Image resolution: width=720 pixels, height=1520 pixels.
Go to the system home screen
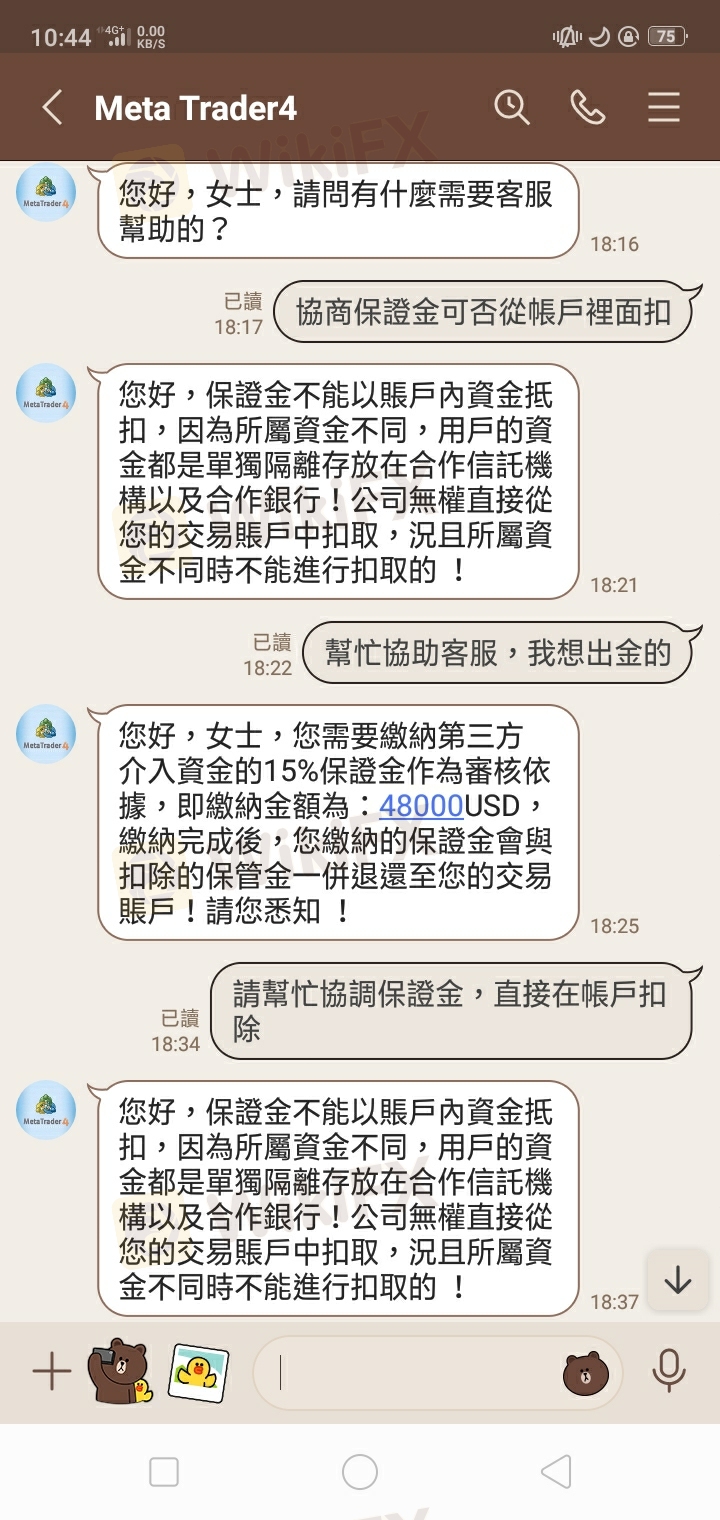360,1472
